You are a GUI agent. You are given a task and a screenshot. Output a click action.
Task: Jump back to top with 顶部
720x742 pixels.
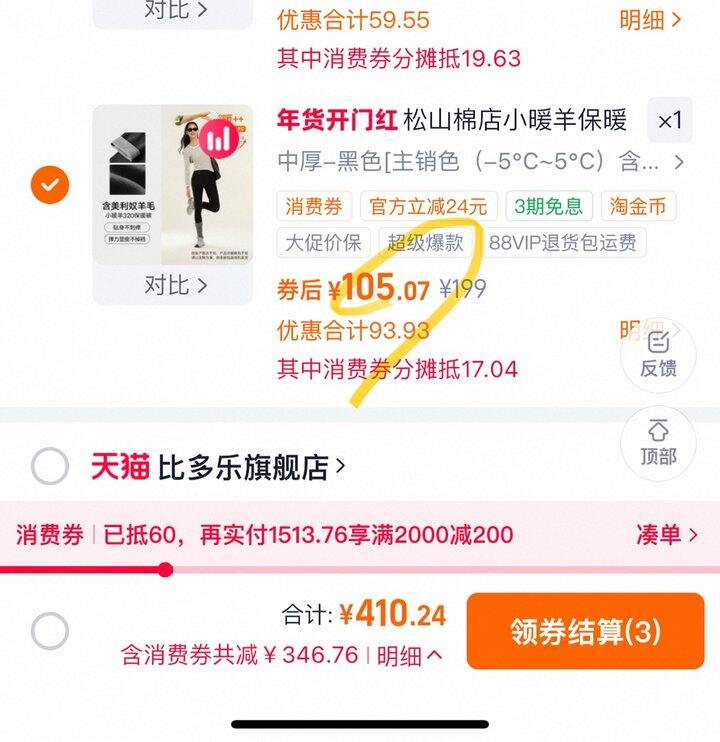pos(658,444)
